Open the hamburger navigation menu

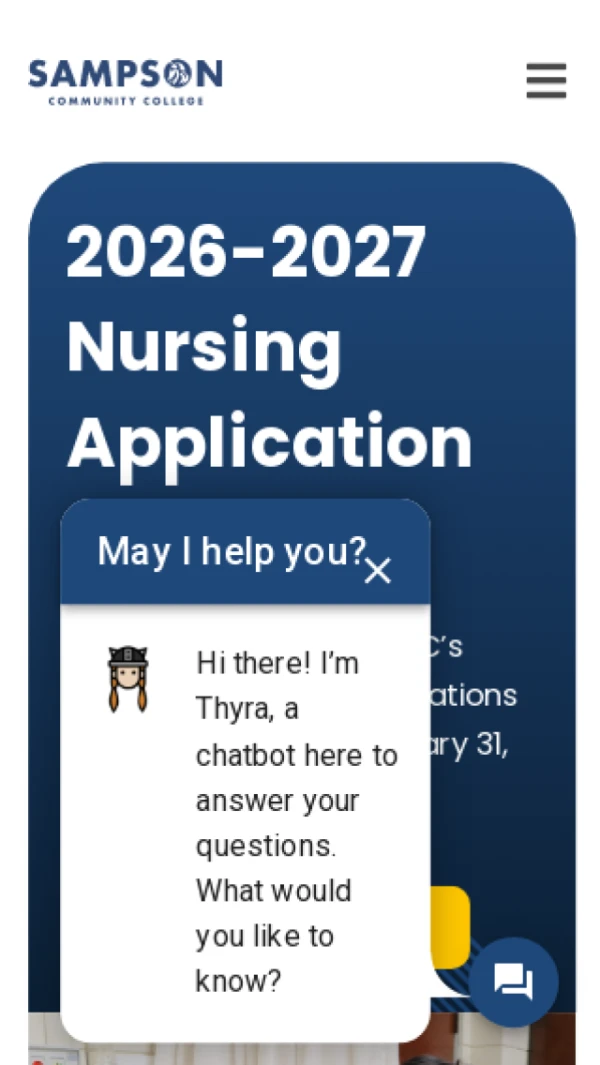pyautogui.click(x=546, y=81)
